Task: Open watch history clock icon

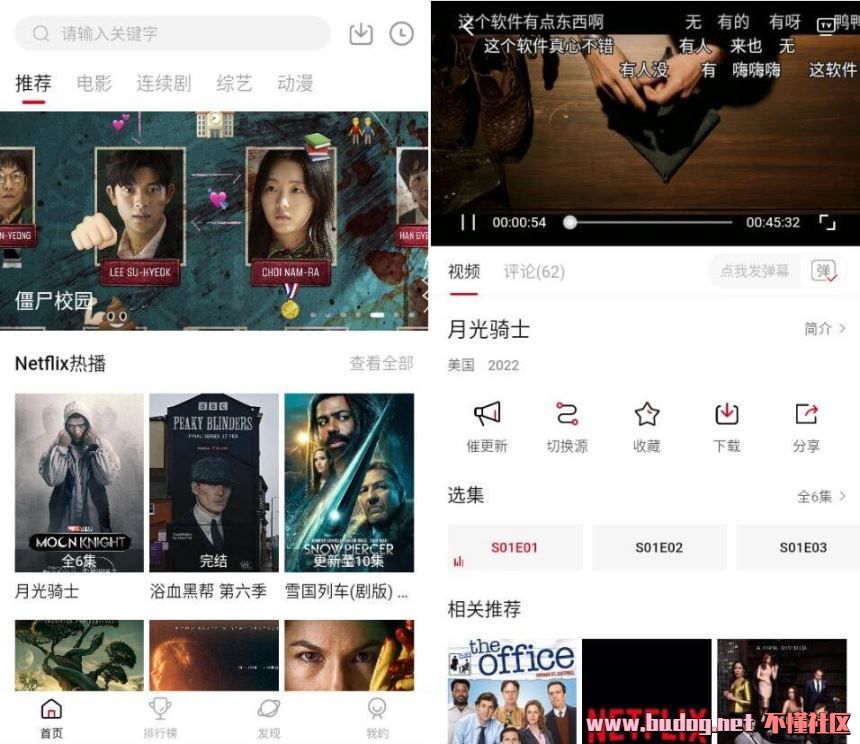Action: click(401, 34)
